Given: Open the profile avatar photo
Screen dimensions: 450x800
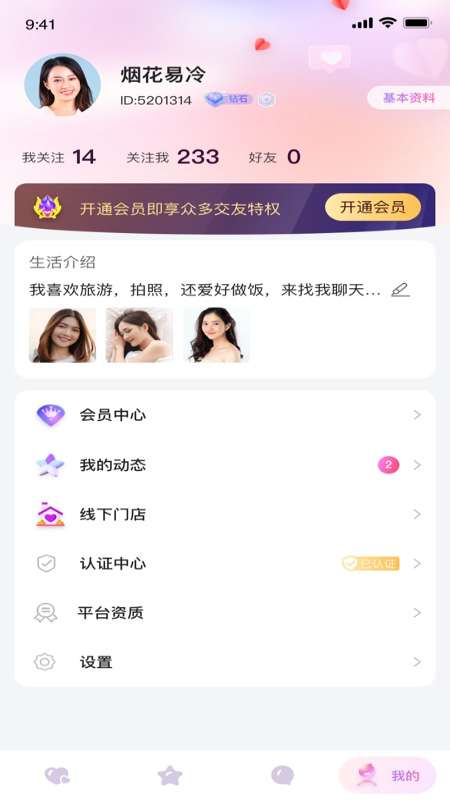Looking at the screenshot, I should coord(62,84).
